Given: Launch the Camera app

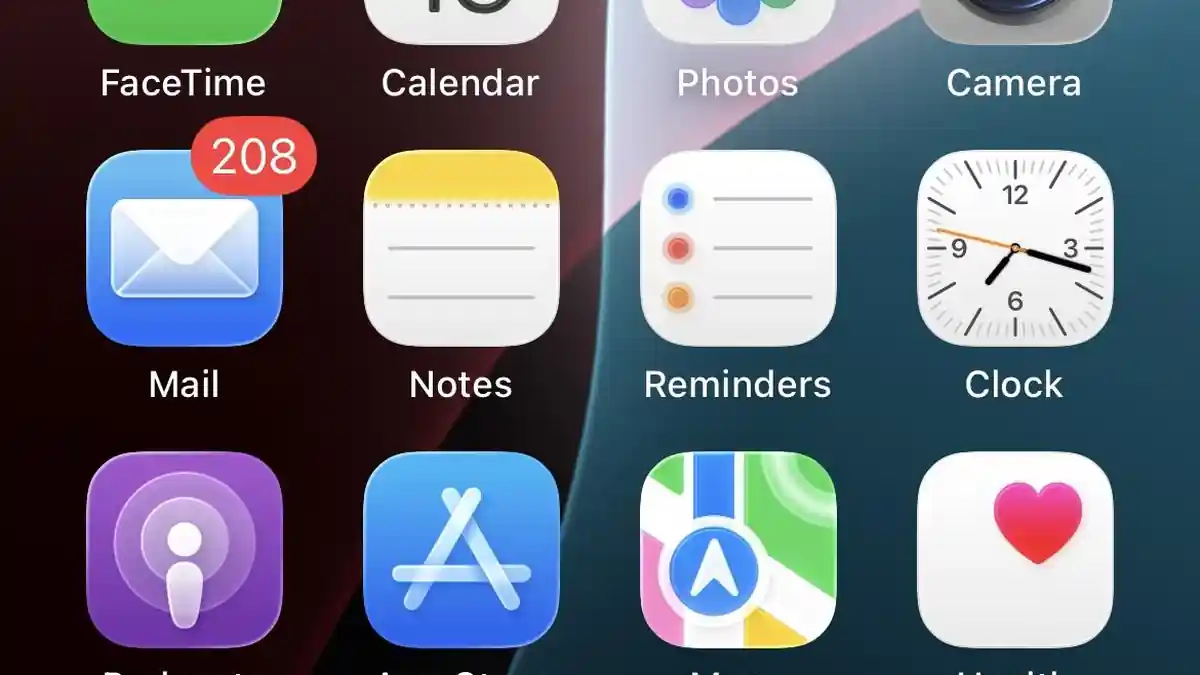Looking at the screenshot, I should (x=1014, y=22).
